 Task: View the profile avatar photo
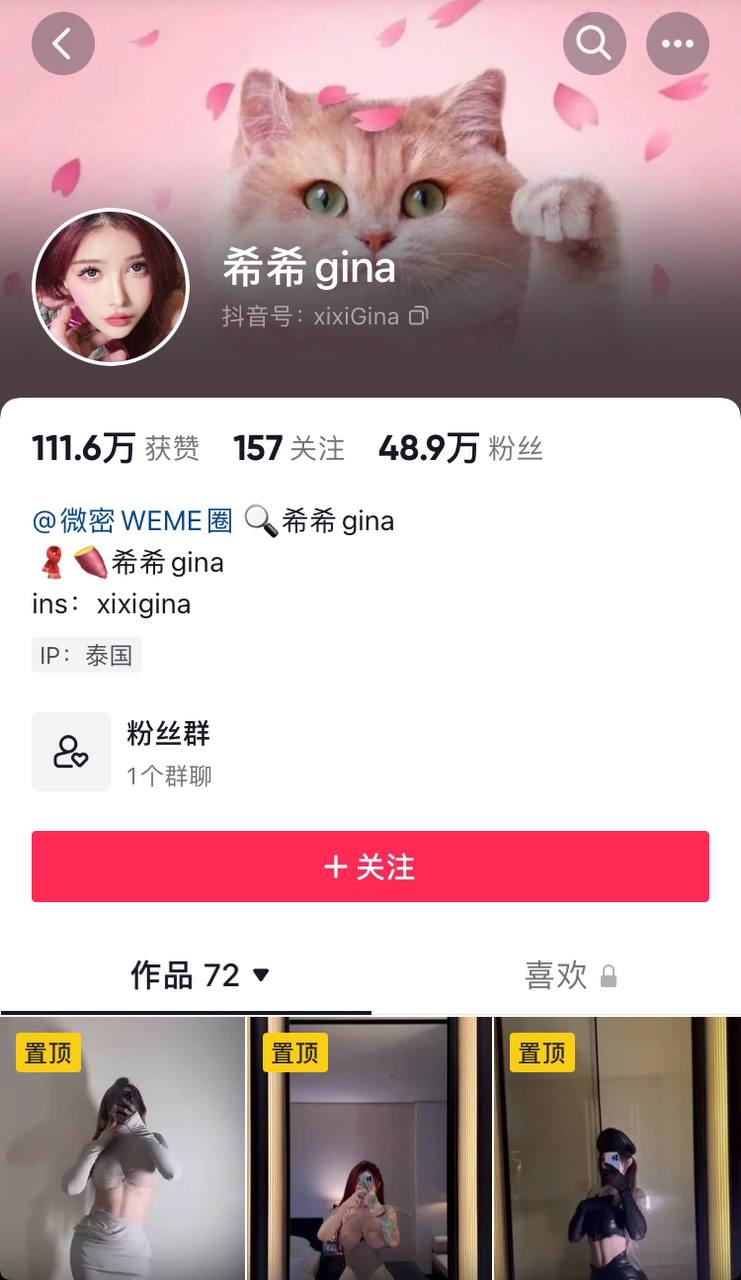(x=111, y=287)
